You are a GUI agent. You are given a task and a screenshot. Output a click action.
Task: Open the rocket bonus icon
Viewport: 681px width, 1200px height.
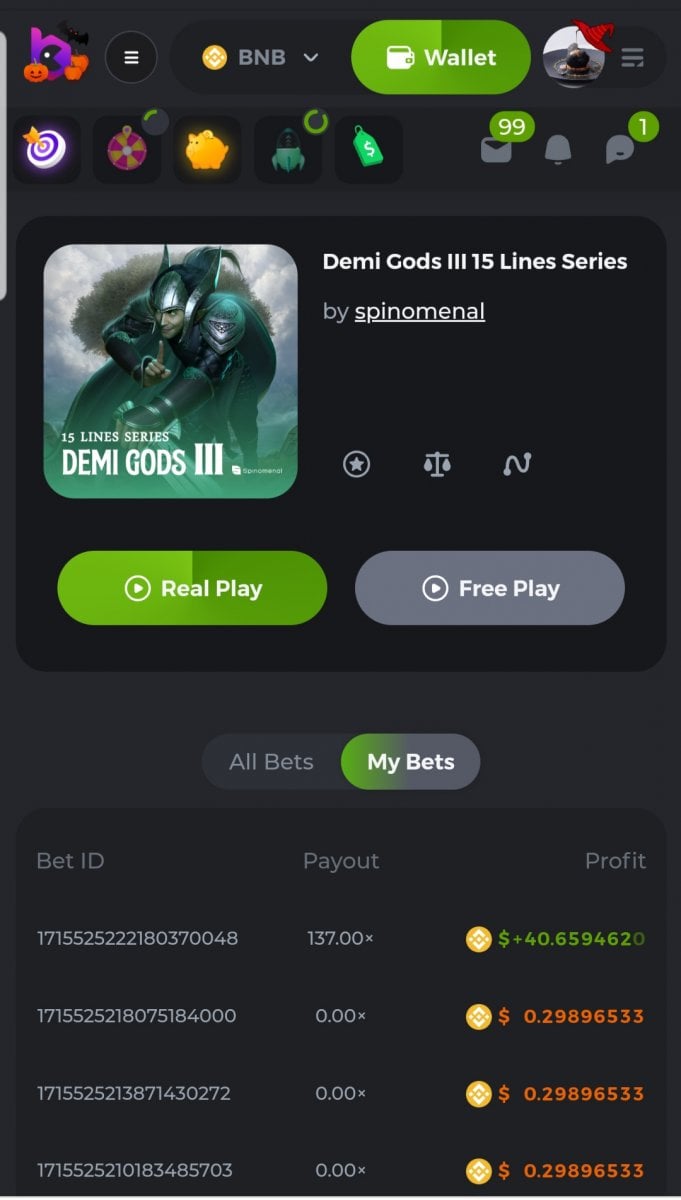click(288, 150)
